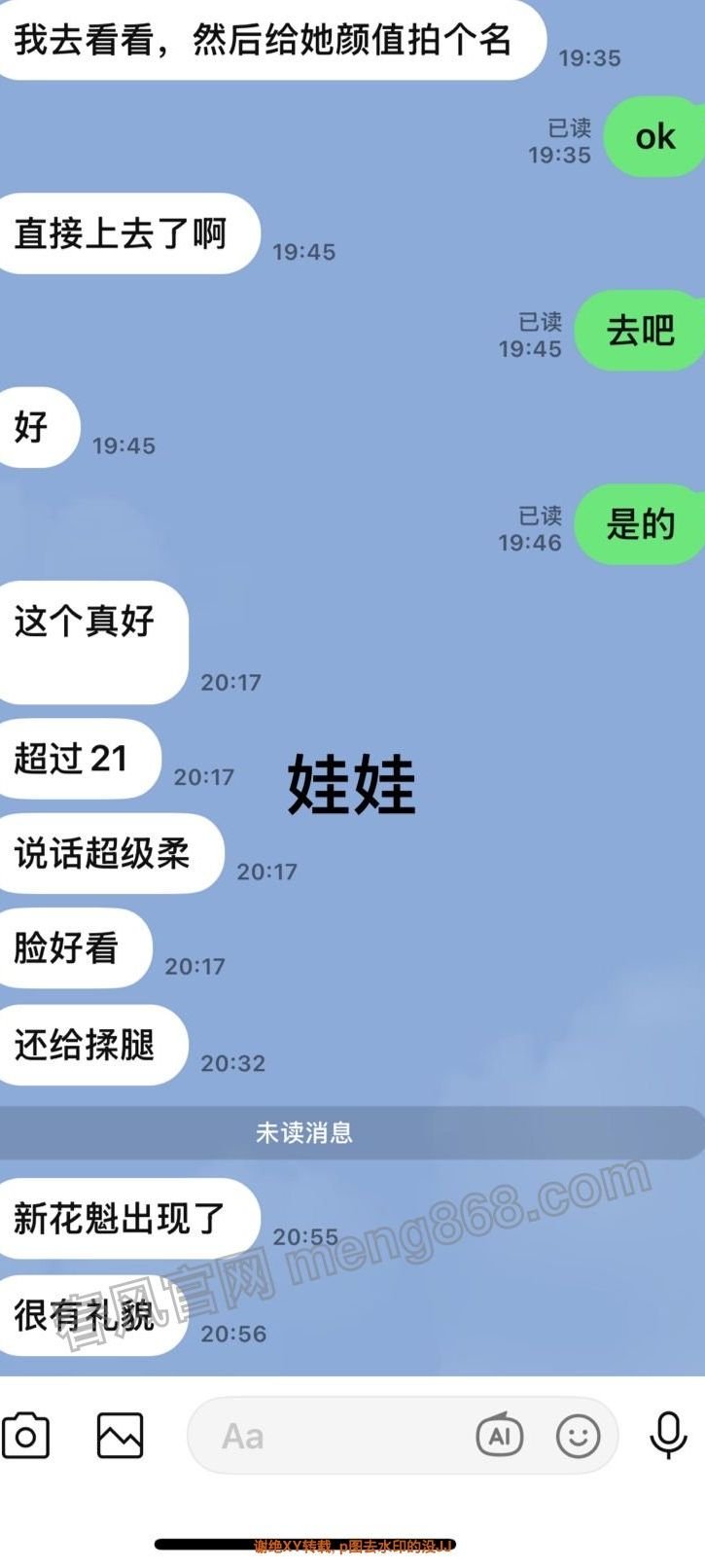This screenshot has height=1568, width=705.
Task: Open the photo gallery picker
Action: 120,1436
